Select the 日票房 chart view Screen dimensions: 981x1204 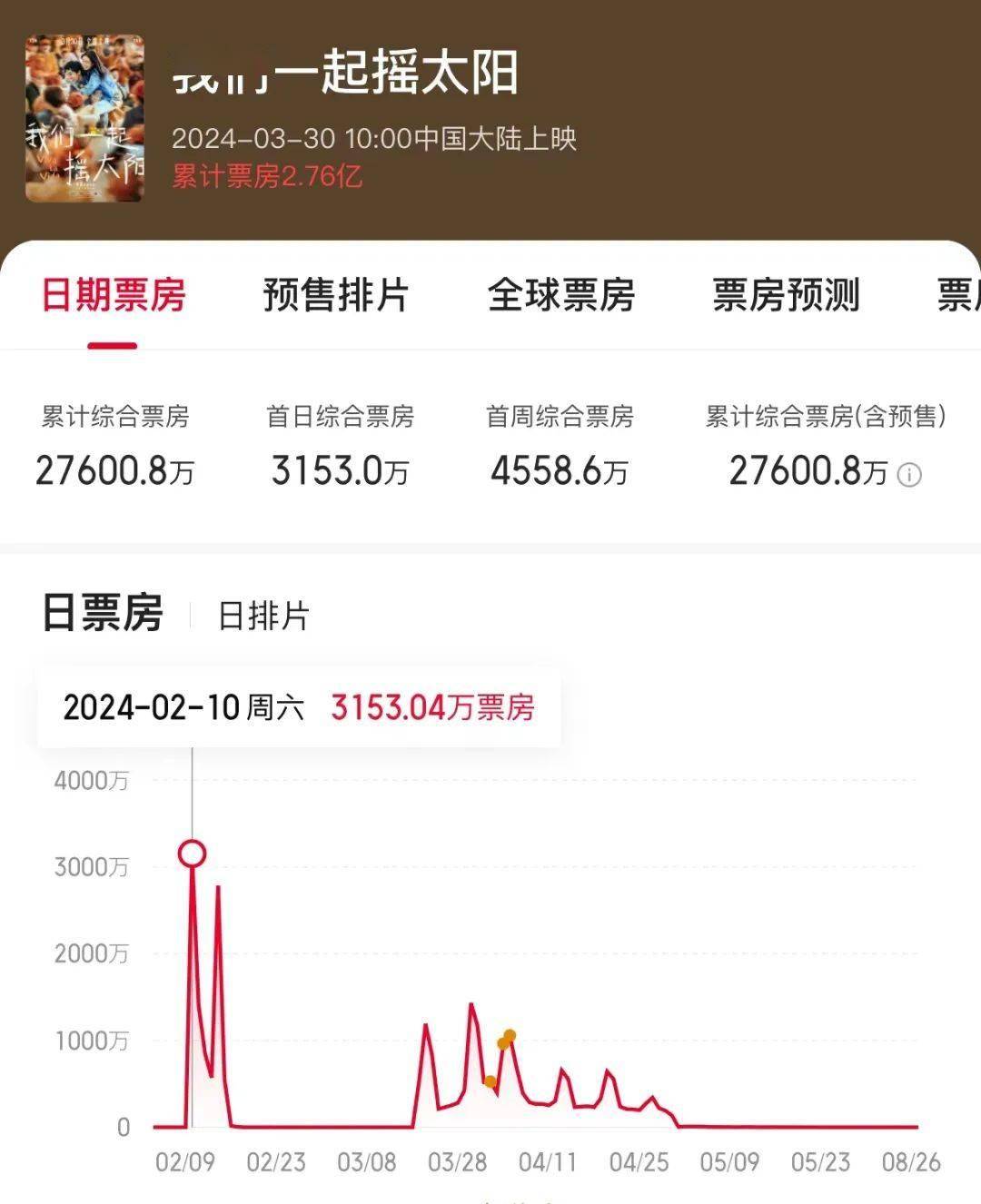pyautogui.click(x=103, y=613)
